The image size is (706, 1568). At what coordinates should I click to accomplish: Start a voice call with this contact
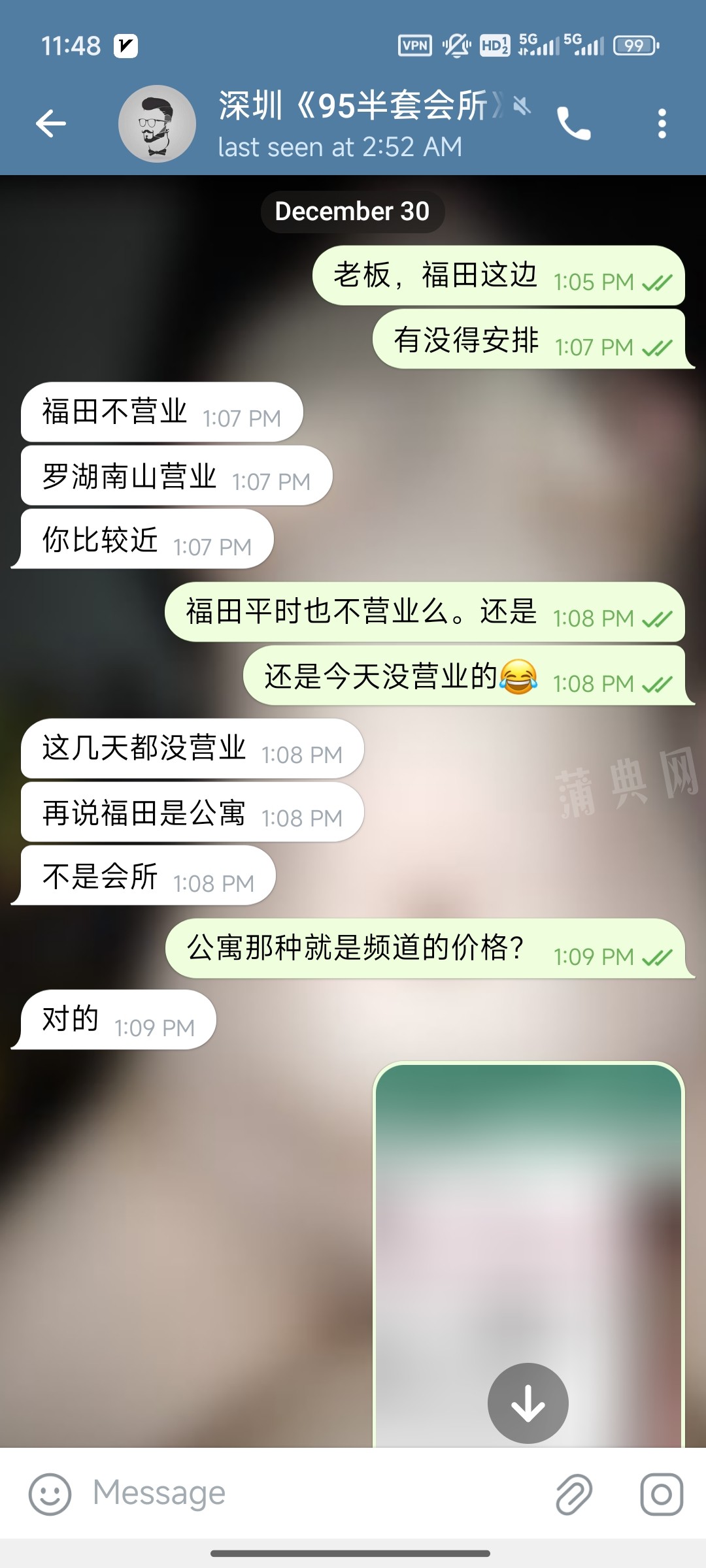pyautogui.click(x=573, y=123)
